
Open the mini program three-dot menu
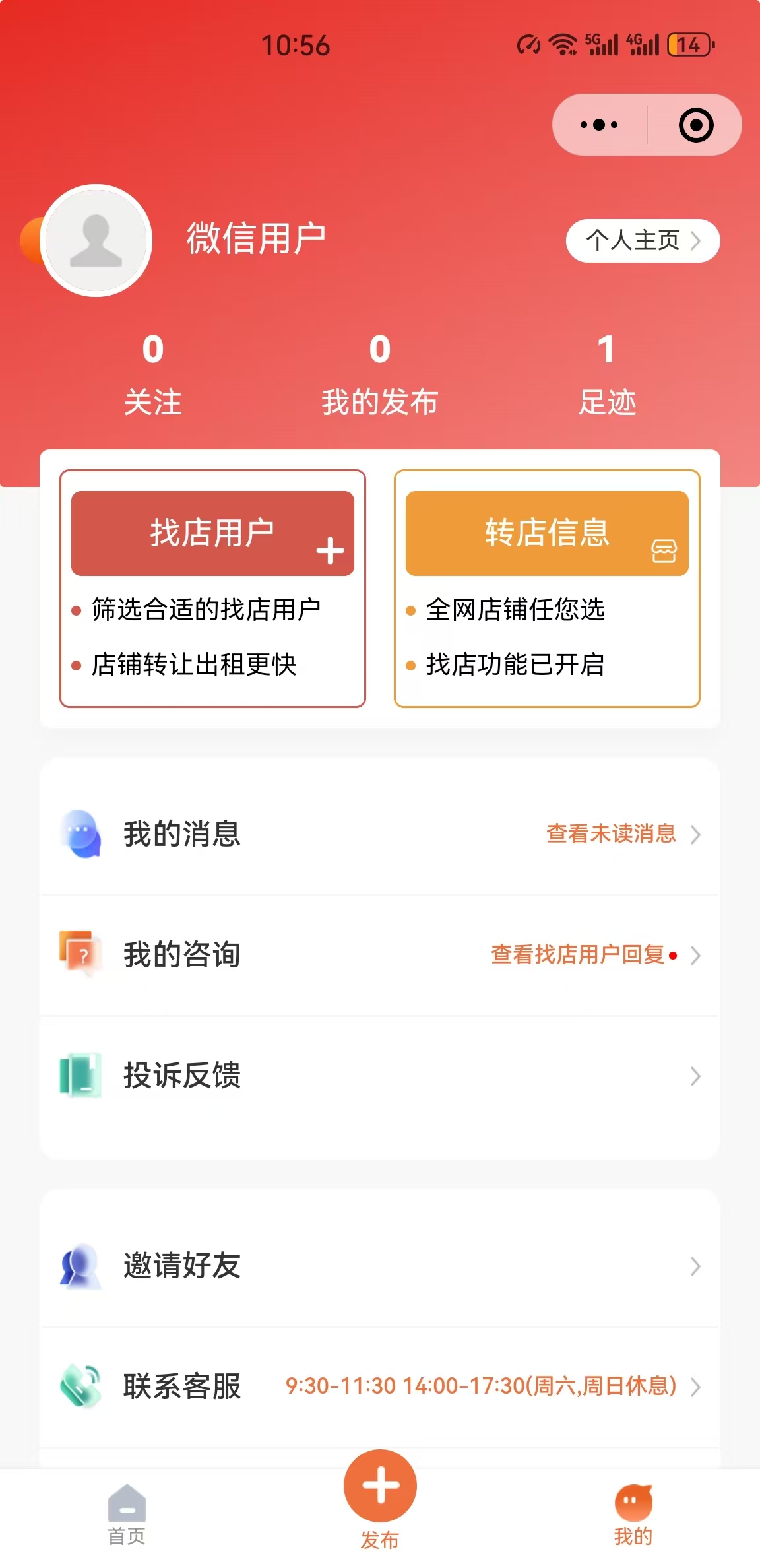click(x=599, y=125)
